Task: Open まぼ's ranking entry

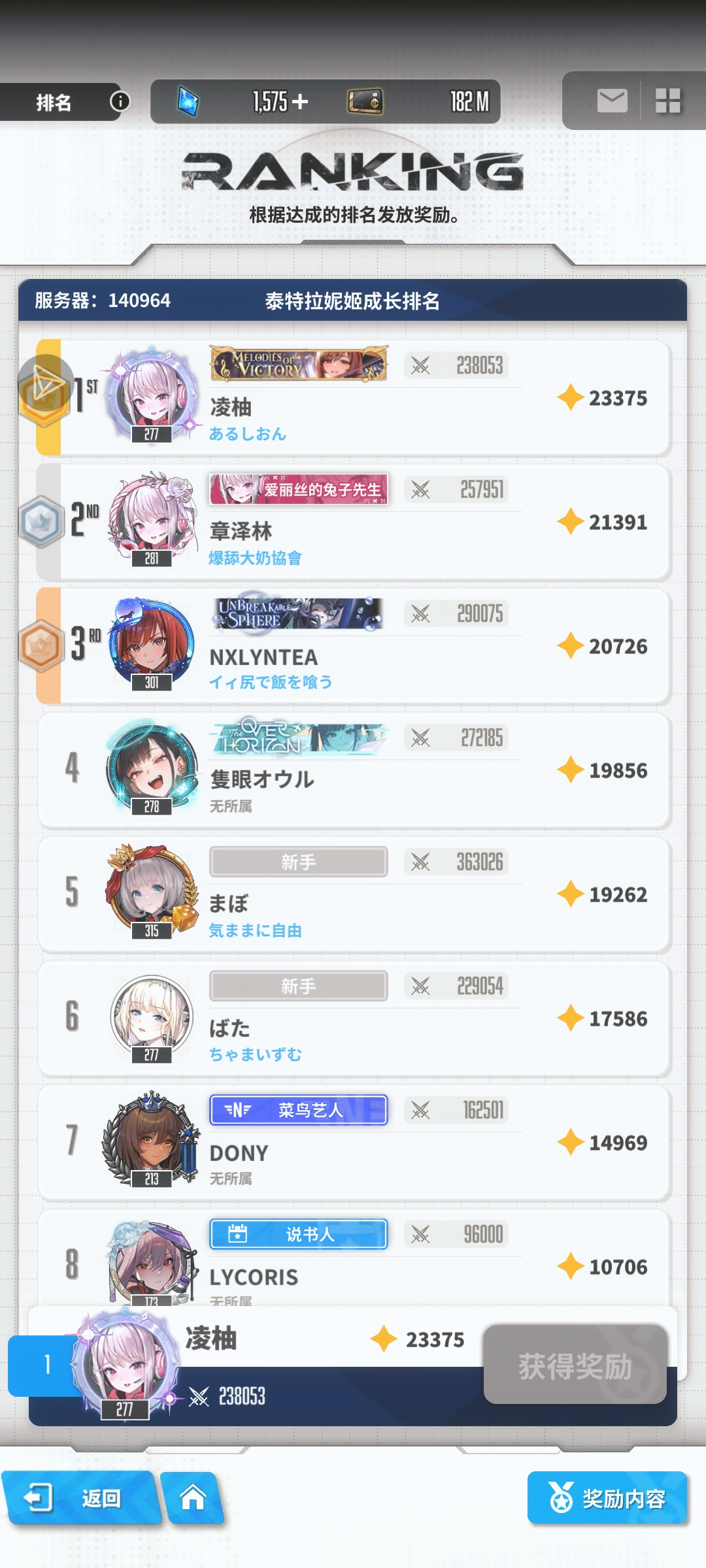Action: point(353,894)
